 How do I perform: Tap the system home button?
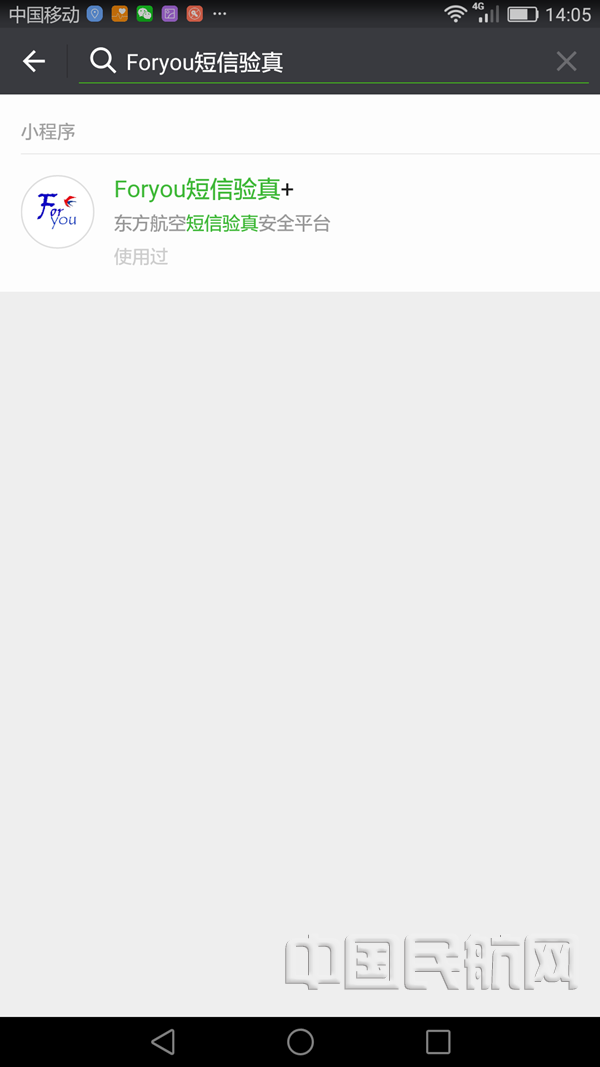pyautogui.click(x=300, y=1041)
